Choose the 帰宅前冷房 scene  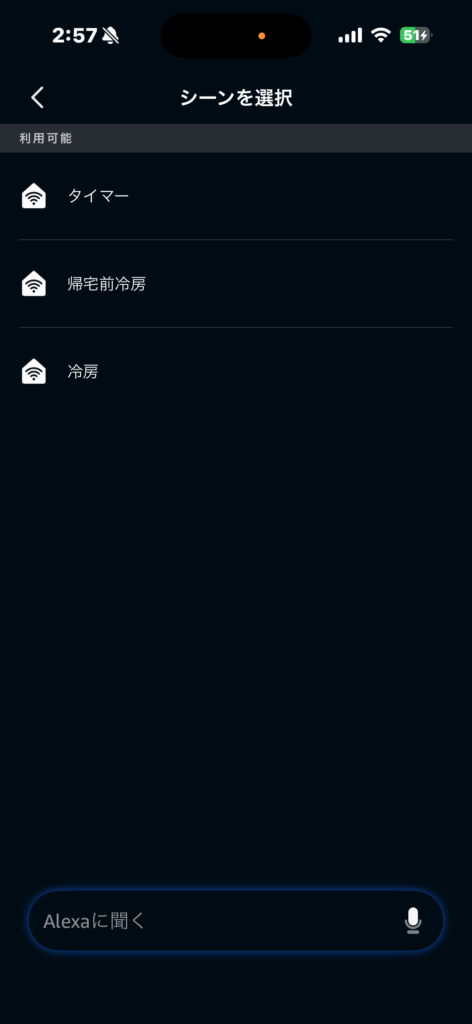pyautogui.click(x=236, y=284)
